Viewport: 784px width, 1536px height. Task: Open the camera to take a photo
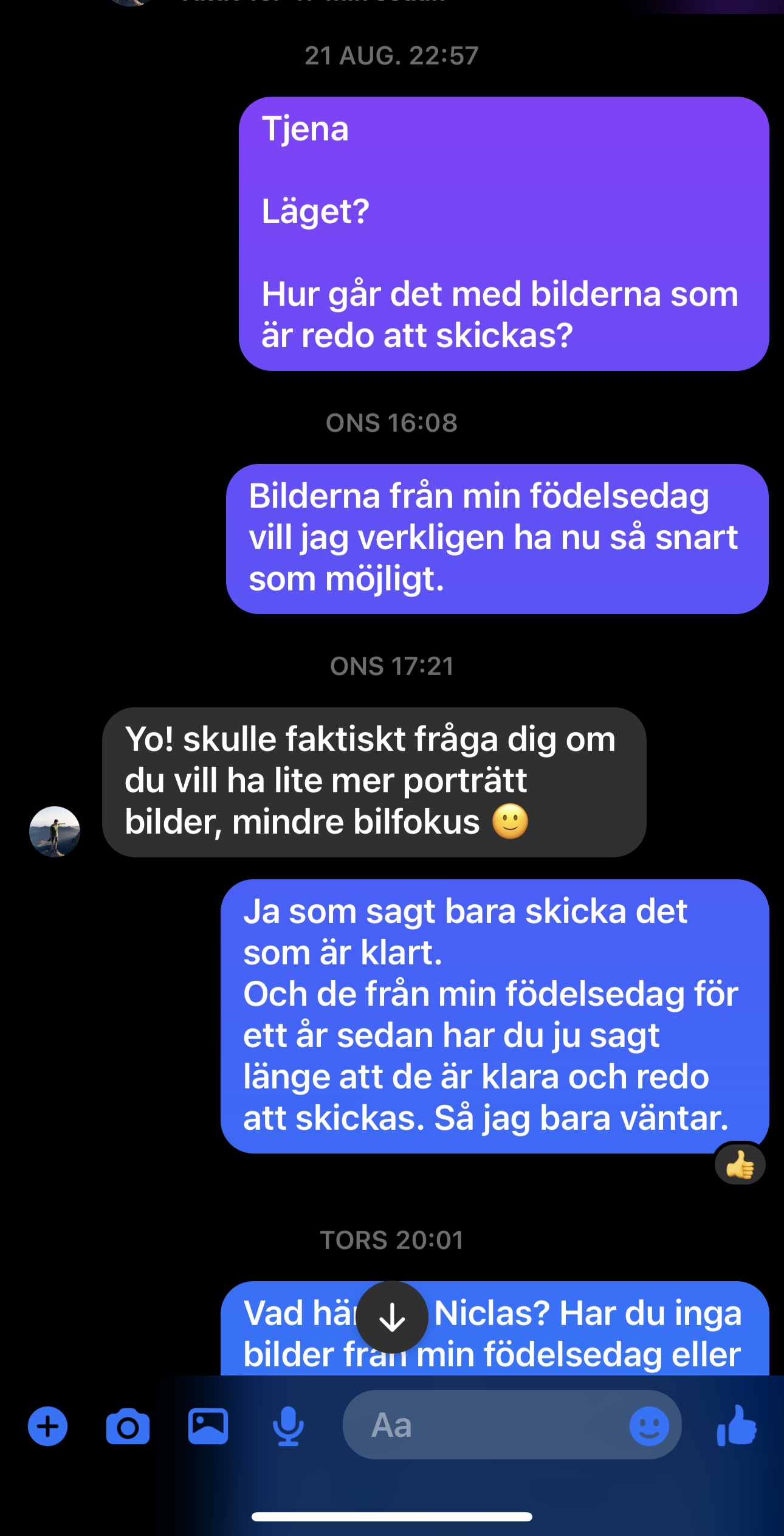(128, 1426)
